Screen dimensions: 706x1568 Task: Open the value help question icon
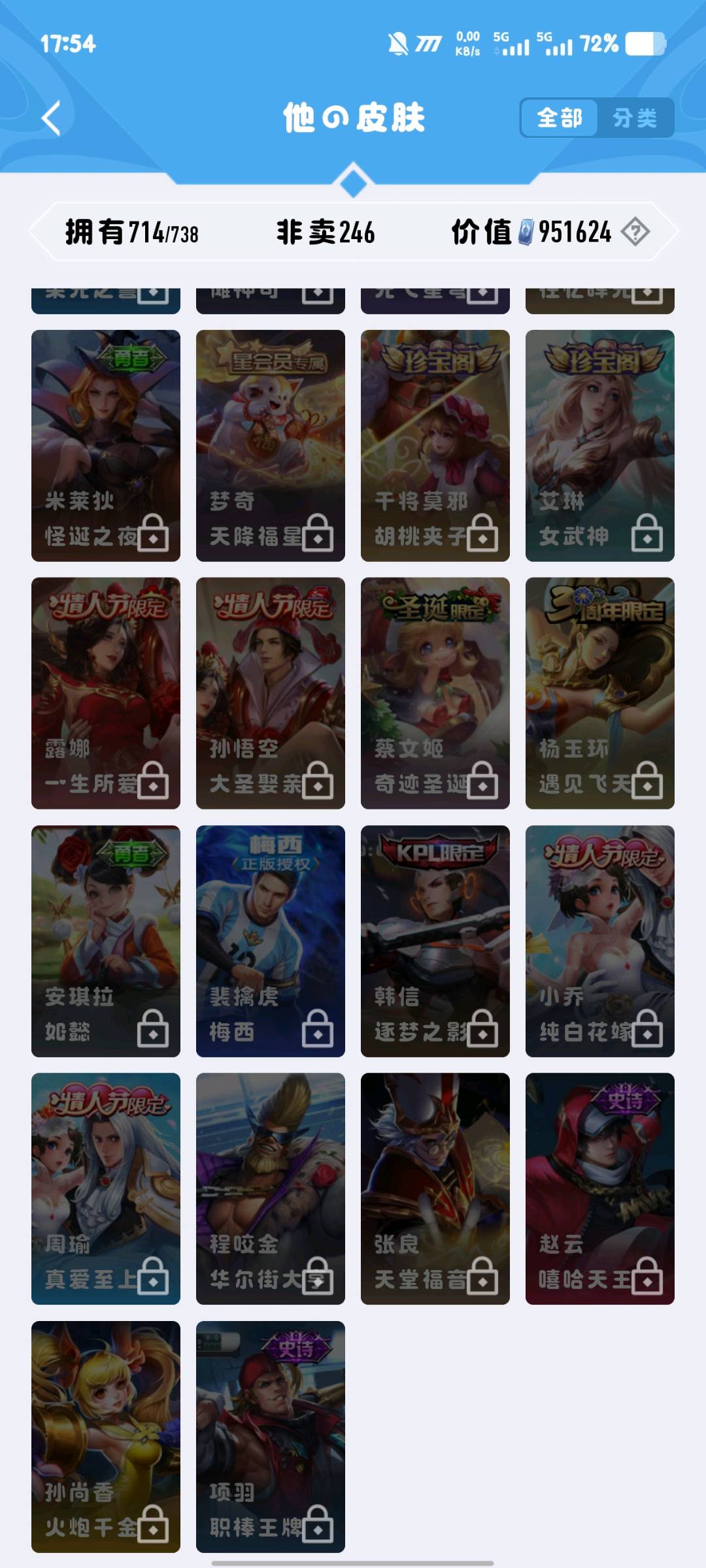click(x=635, y=232)
